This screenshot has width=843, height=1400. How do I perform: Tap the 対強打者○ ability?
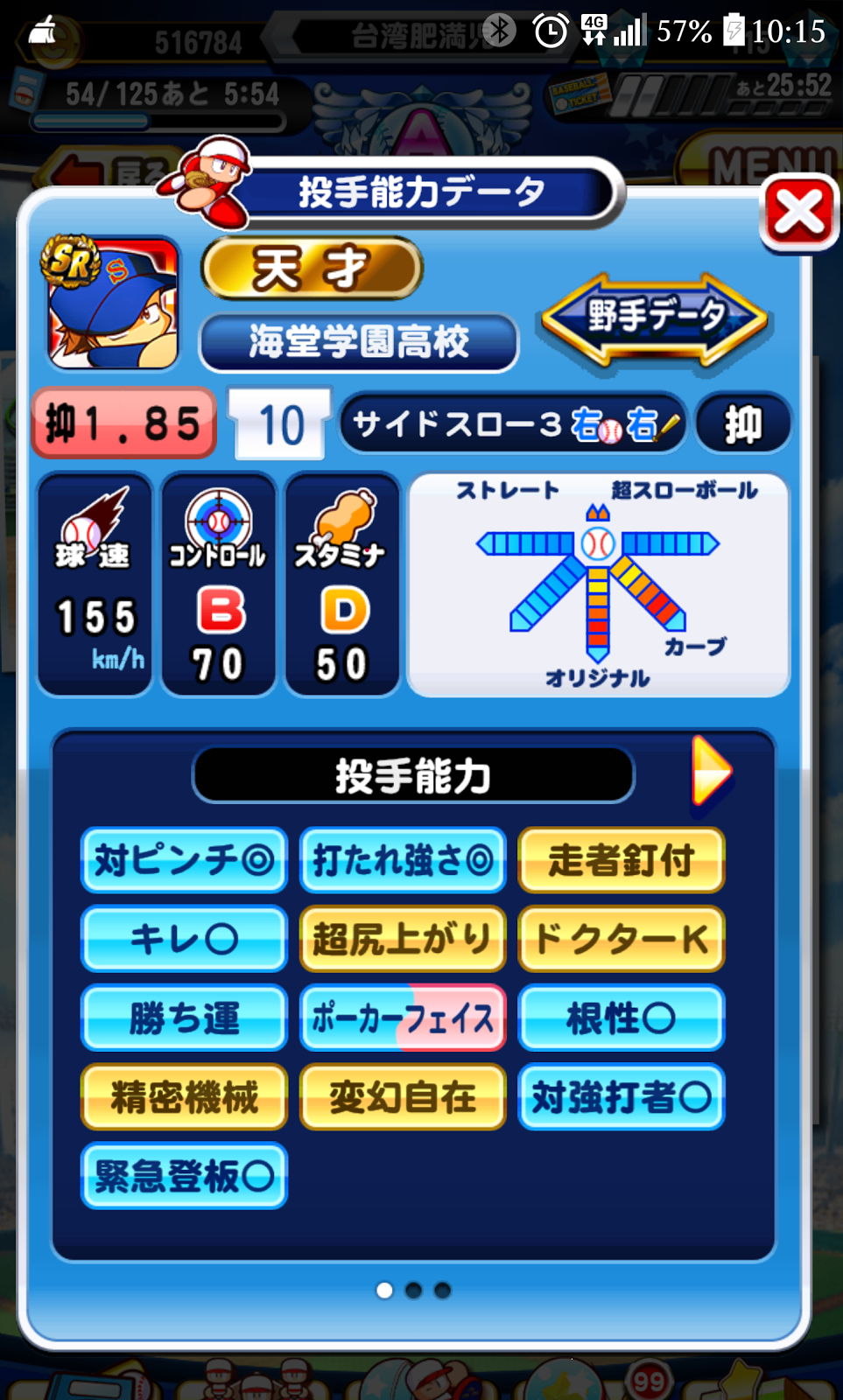click(x=622, y=1096)
